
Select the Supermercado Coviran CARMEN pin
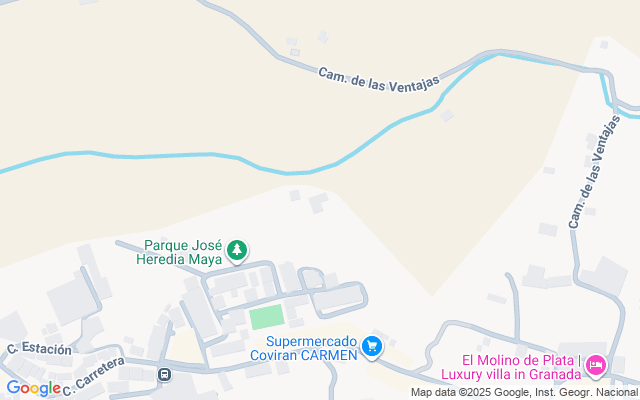pos(372,346)
